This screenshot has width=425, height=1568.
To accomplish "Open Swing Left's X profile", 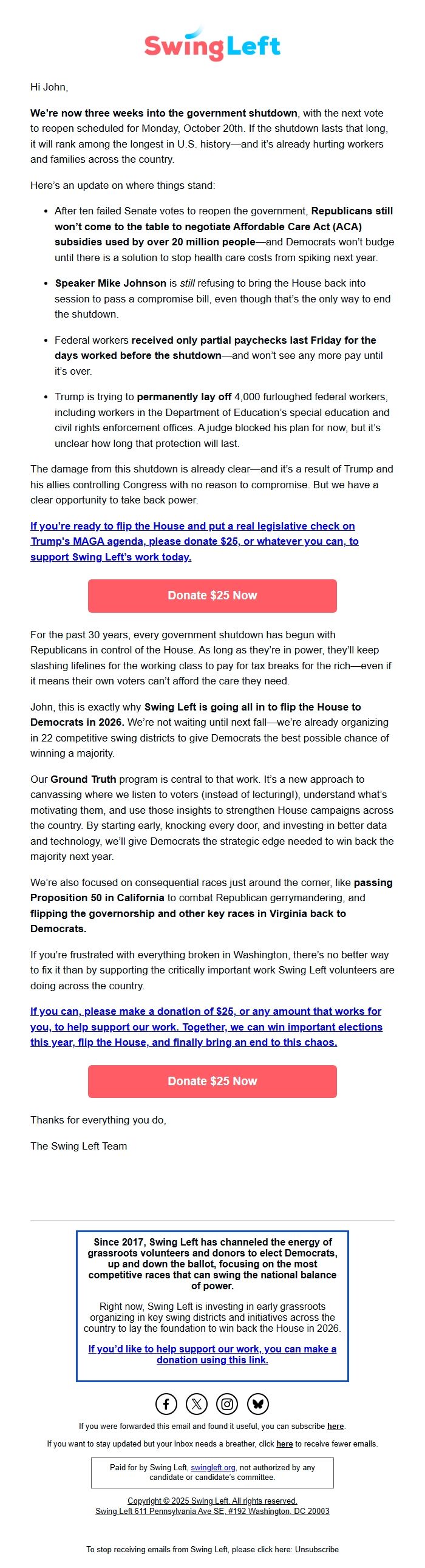I will pyautogui.click(x=197, y=1403).
